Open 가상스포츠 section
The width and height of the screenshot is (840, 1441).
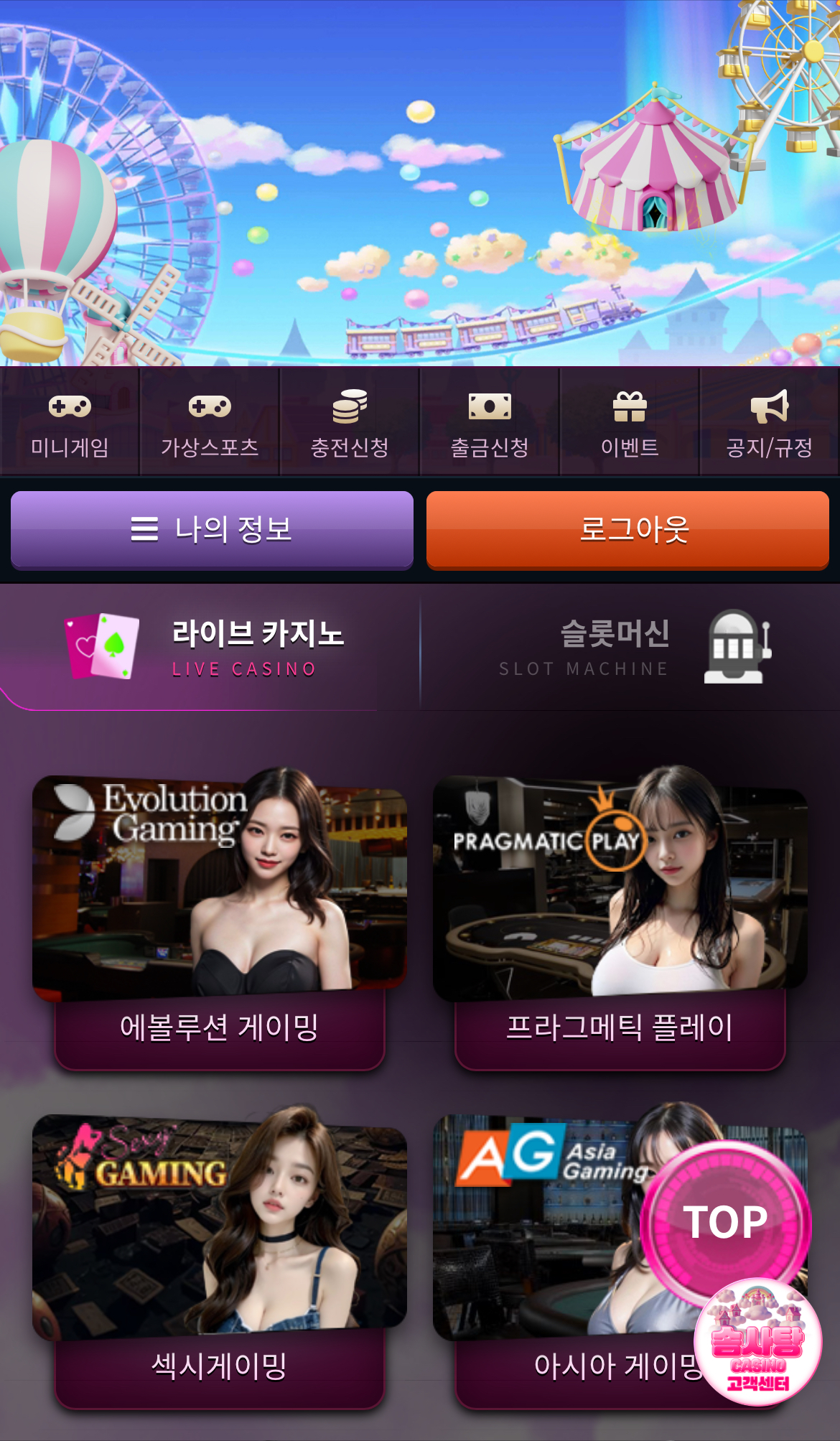pyautogui.click(x=210, y=424)
